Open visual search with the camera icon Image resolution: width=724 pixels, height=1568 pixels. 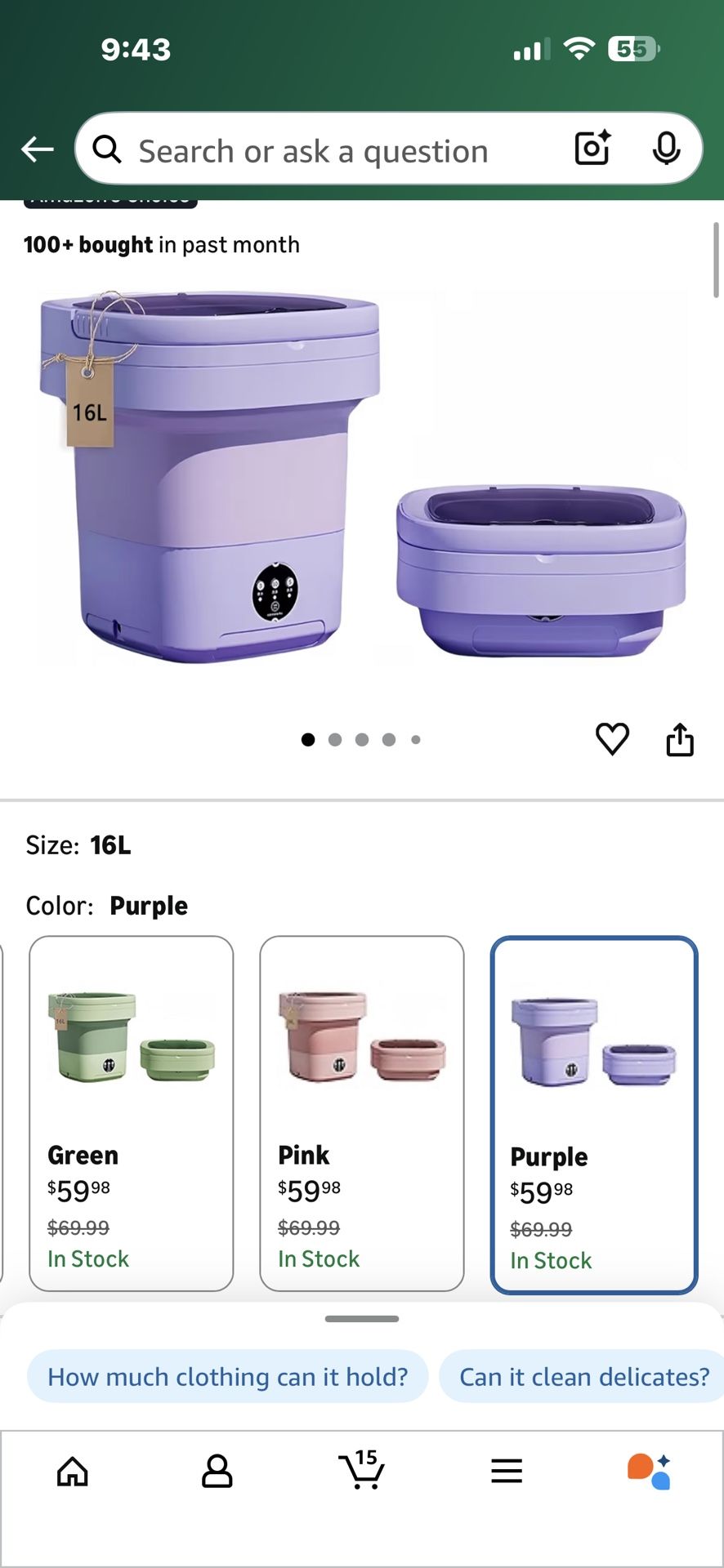(x=591, y=149)
